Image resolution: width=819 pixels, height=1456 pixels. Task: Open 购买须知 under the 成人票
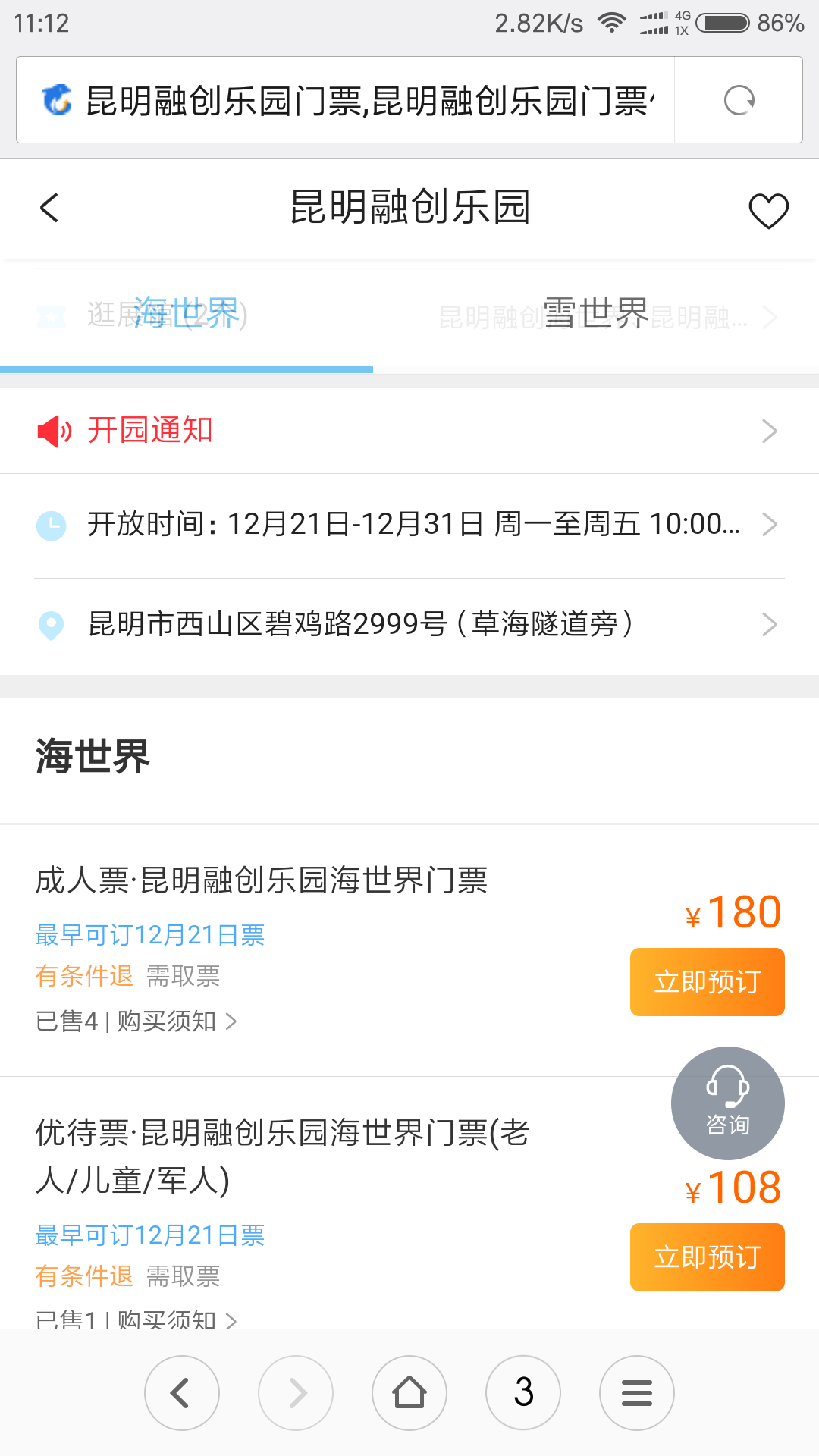176,1021
